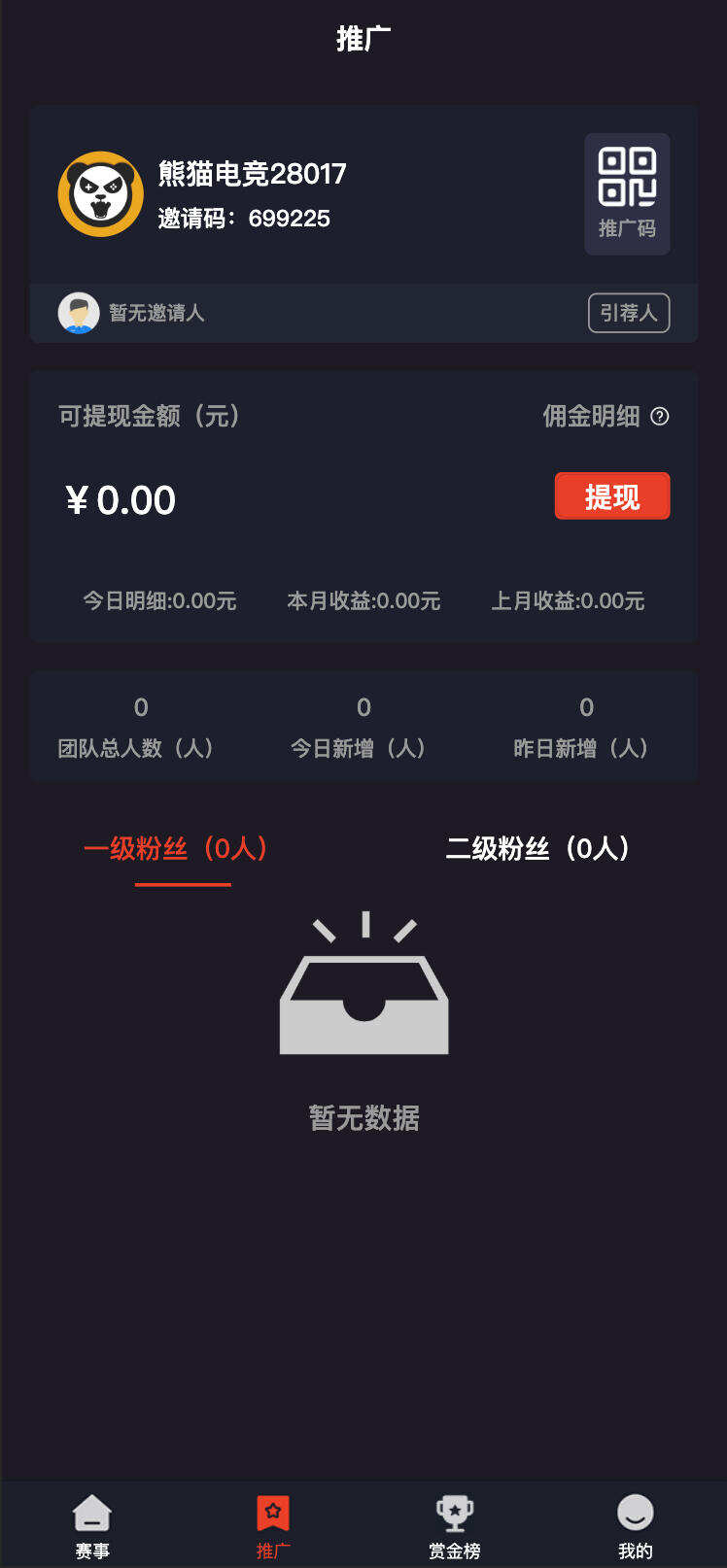Select the 一级粉丝（0人）tab
The width and height of the screenshot is (727, 1568).
[x=184, y=847]
